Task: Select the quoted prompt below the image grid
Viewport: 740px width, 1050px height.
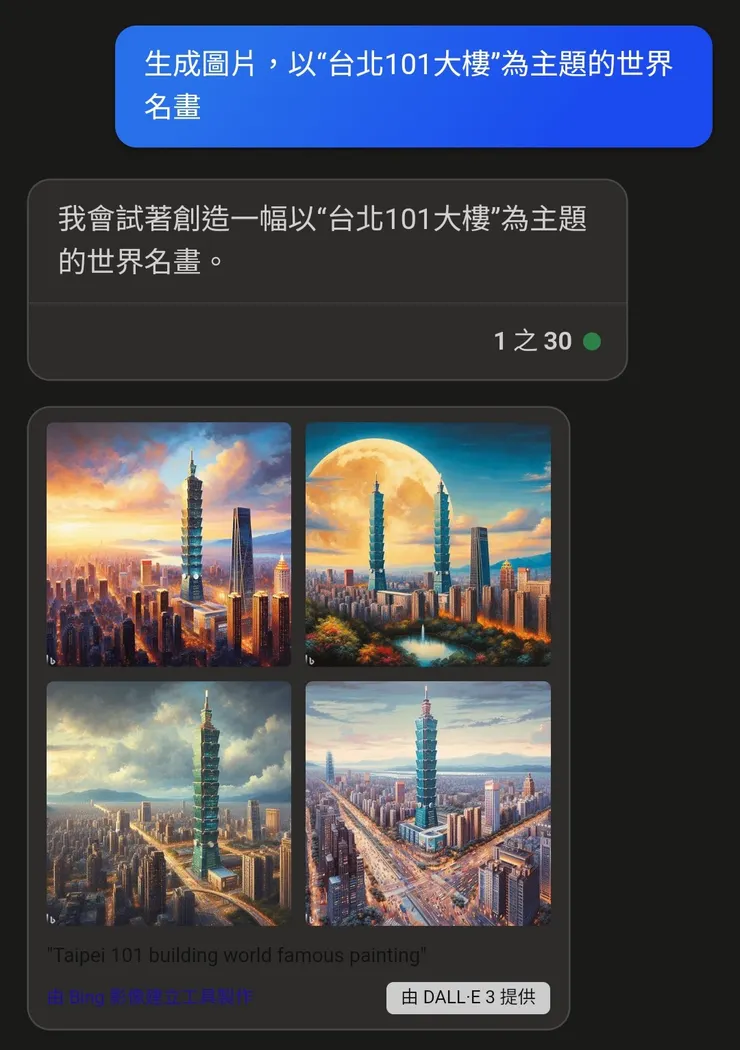Action: [x=235, y=955]
